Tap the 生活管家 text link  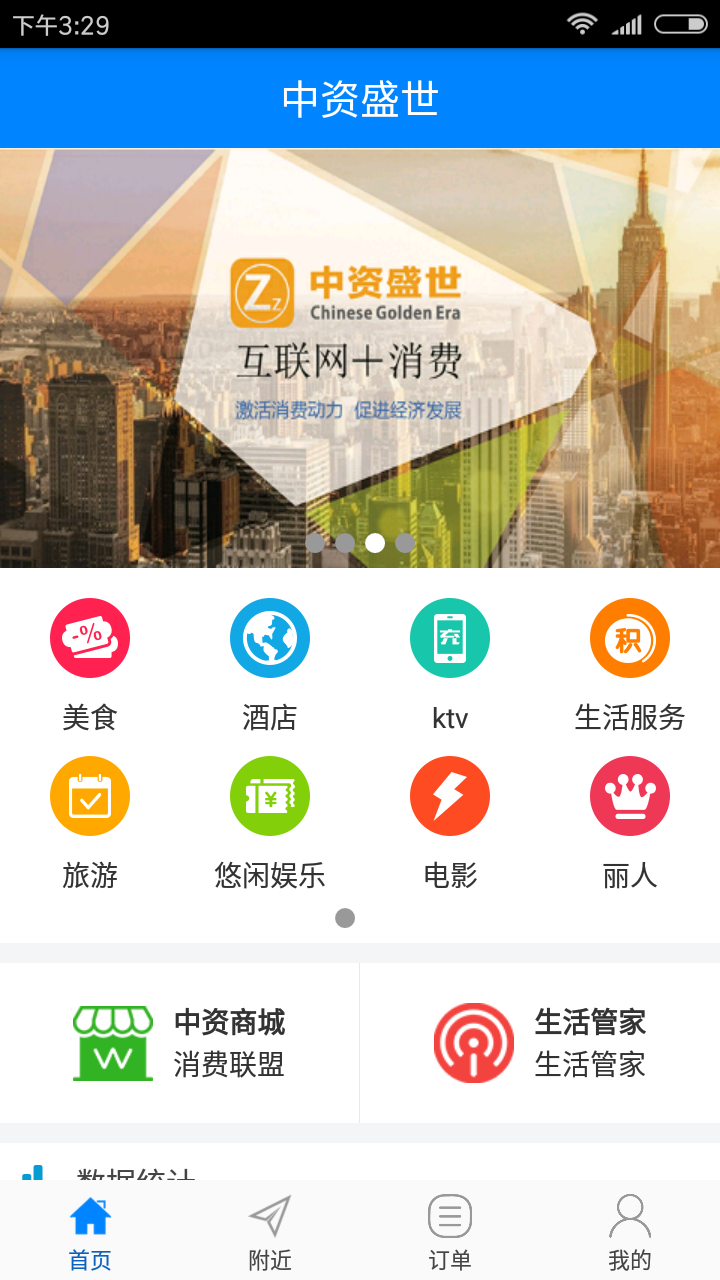coord(589,1065)
